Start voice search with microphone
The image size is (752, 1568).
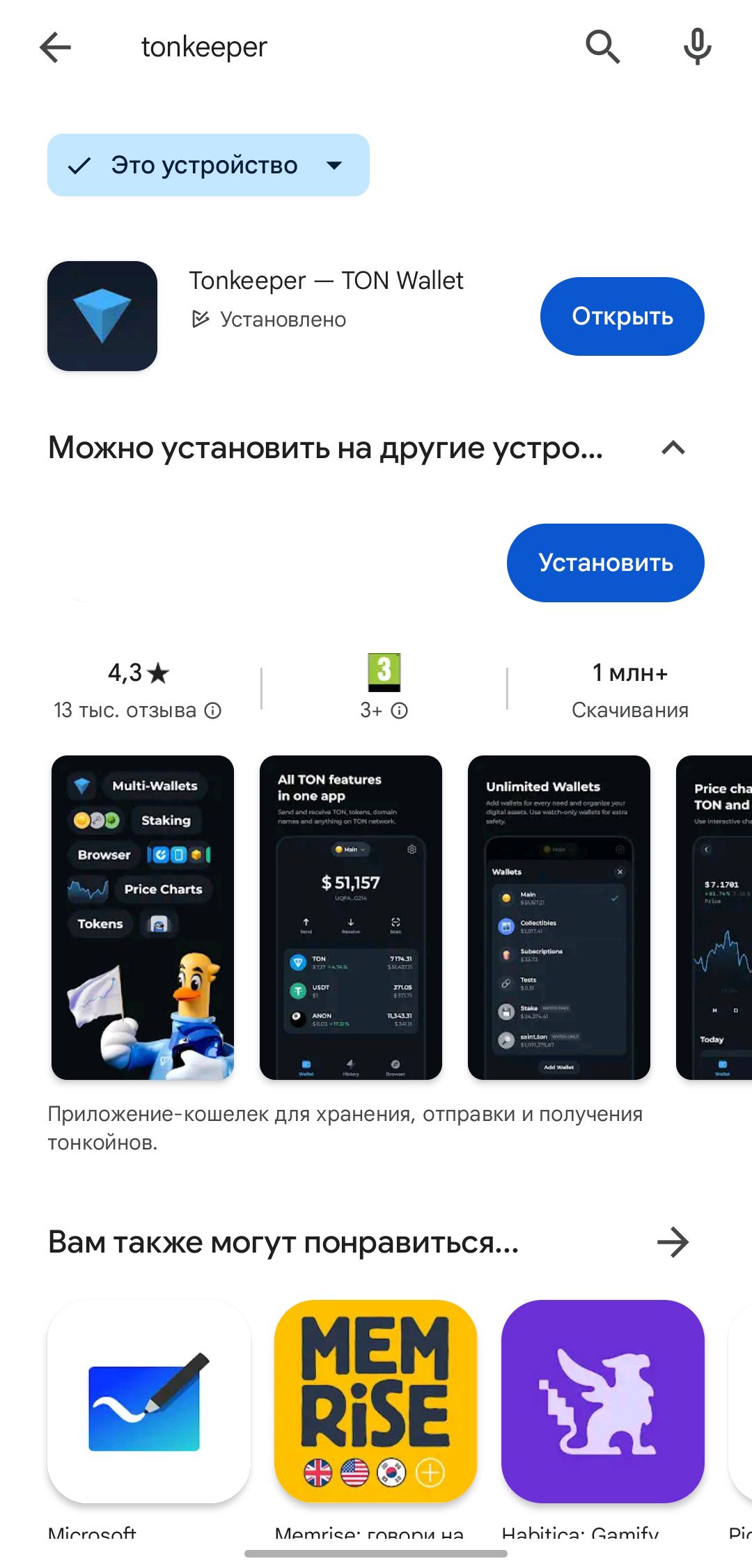[697, 47]
